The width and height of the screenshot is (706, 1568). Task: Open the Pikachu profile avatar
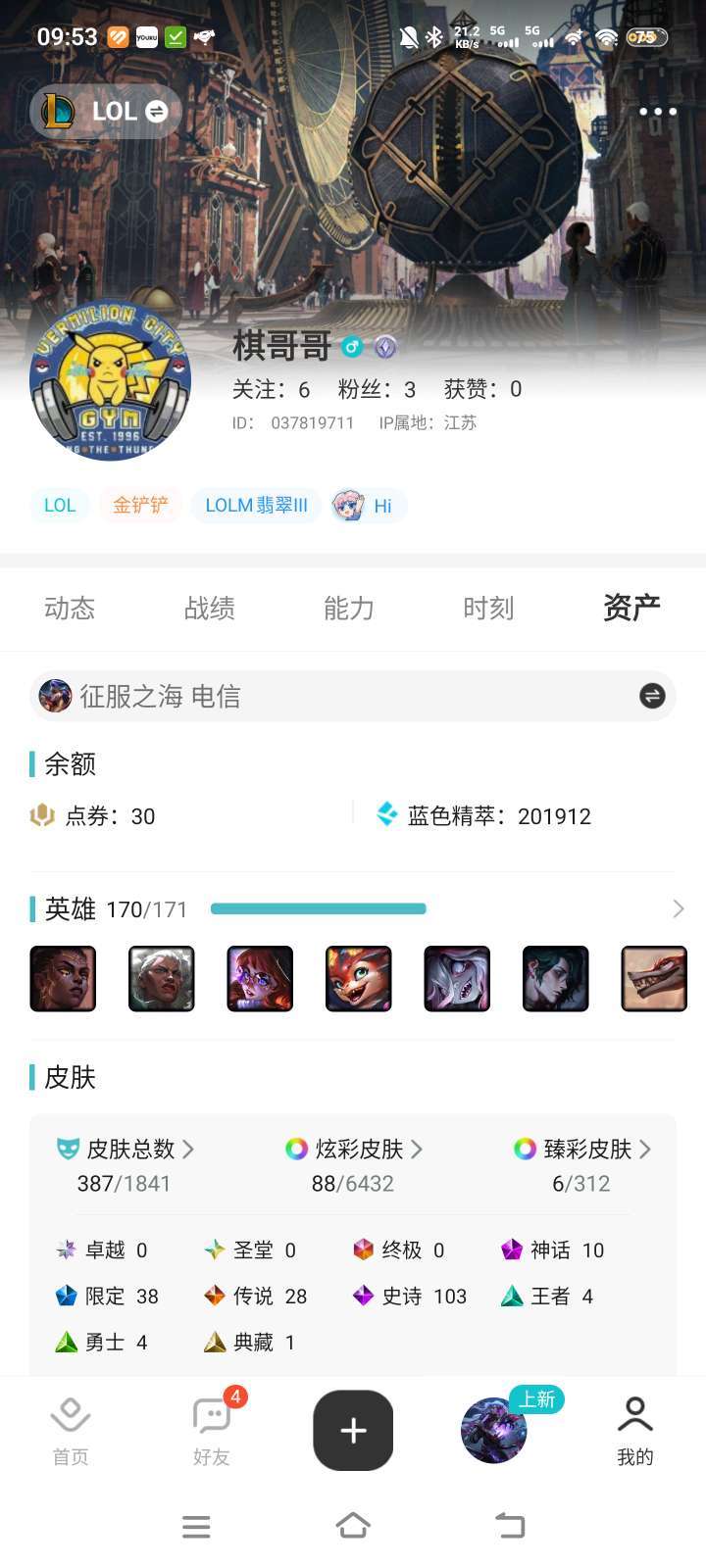coord(111,381)
